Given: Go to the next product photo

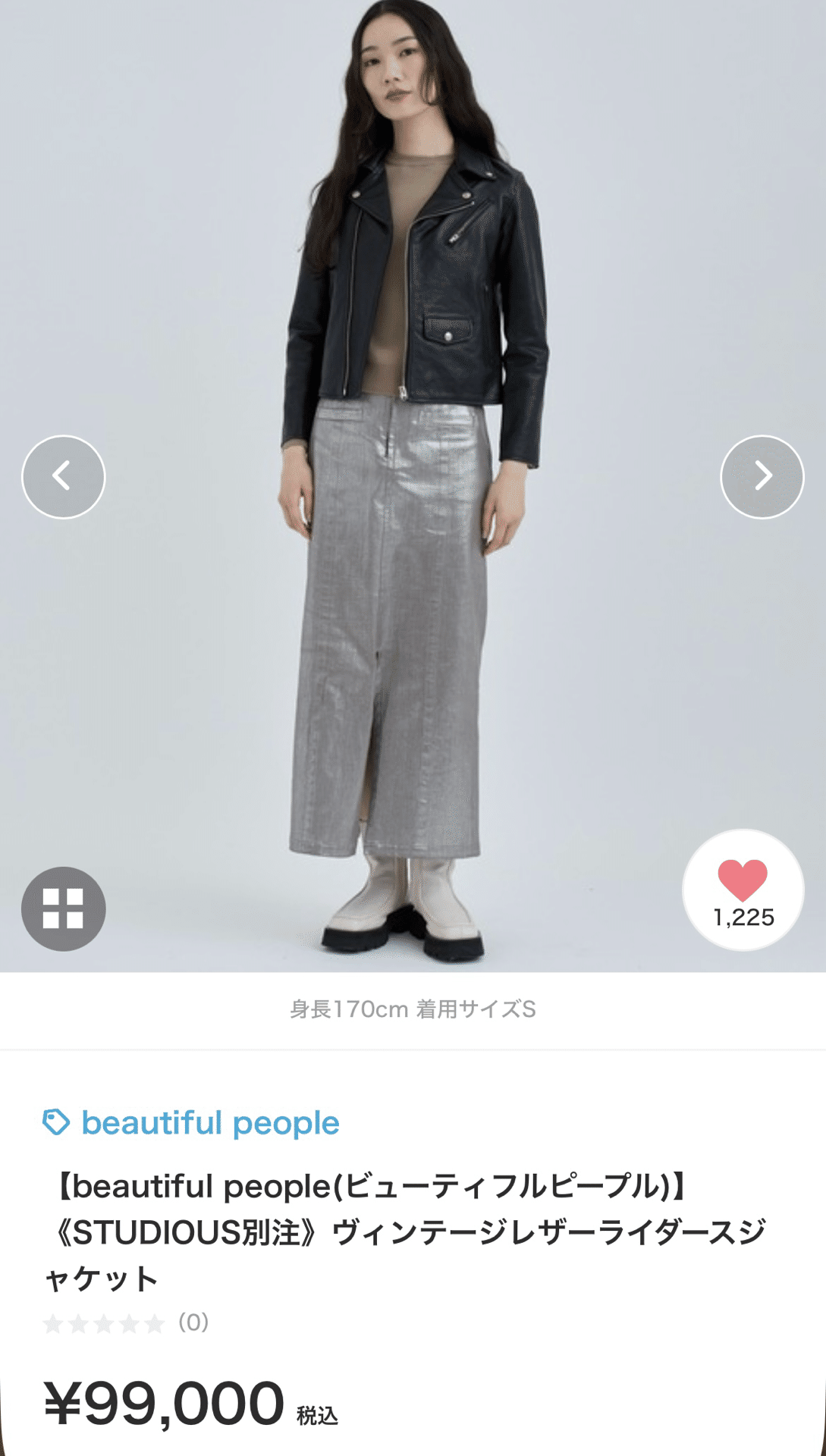Looking at the screenshot, I should point(762,477).
